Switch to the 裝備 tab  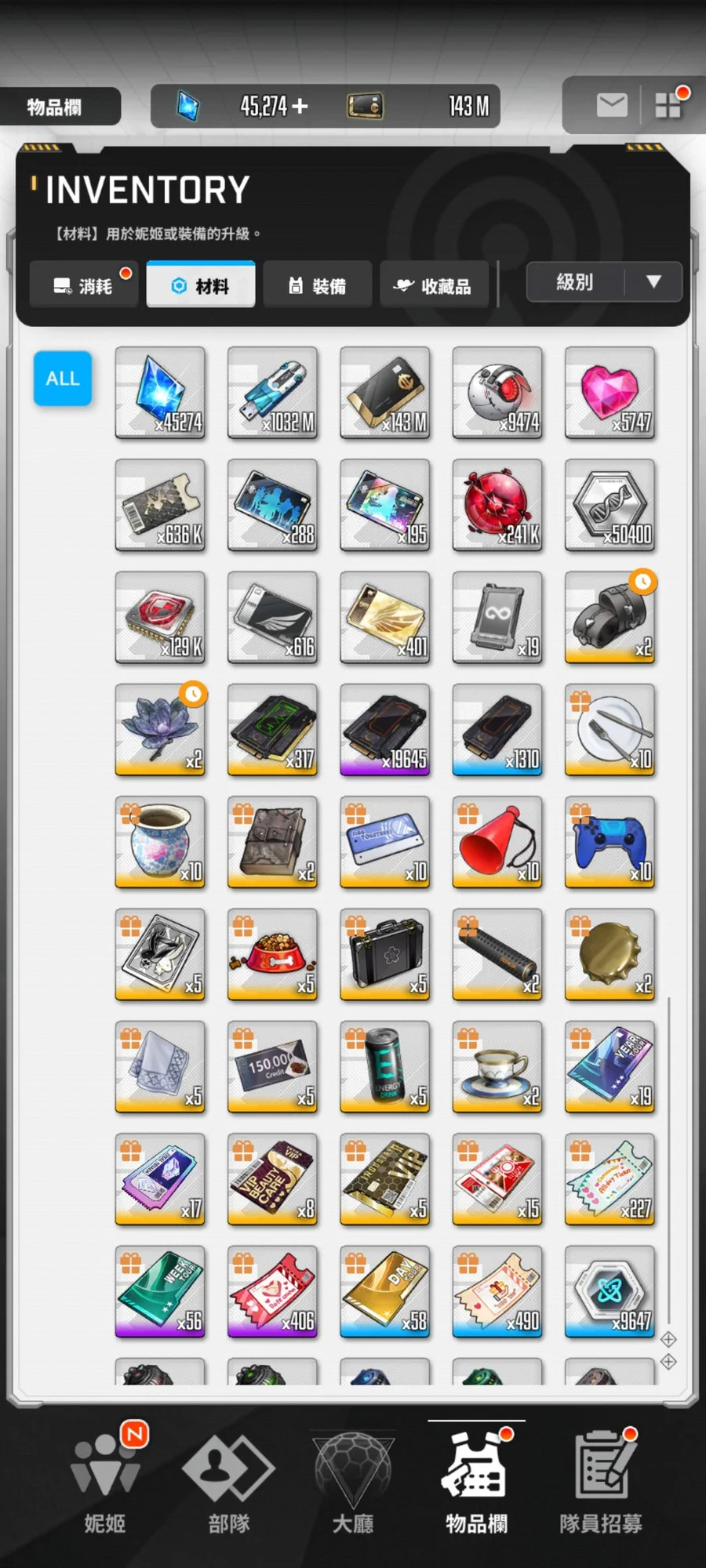click(318, 285)
